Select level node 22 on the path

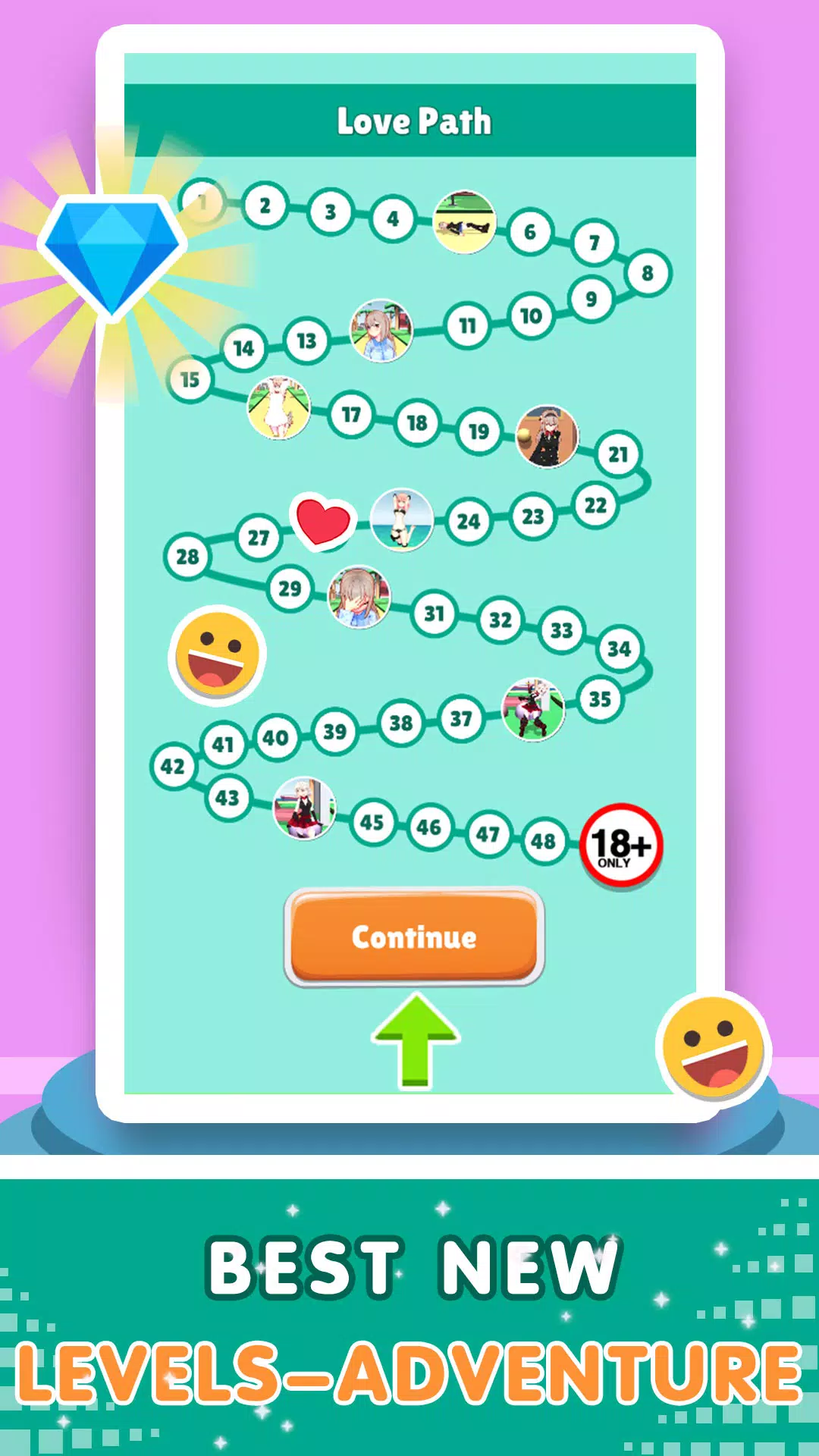(x=596, y=503)
